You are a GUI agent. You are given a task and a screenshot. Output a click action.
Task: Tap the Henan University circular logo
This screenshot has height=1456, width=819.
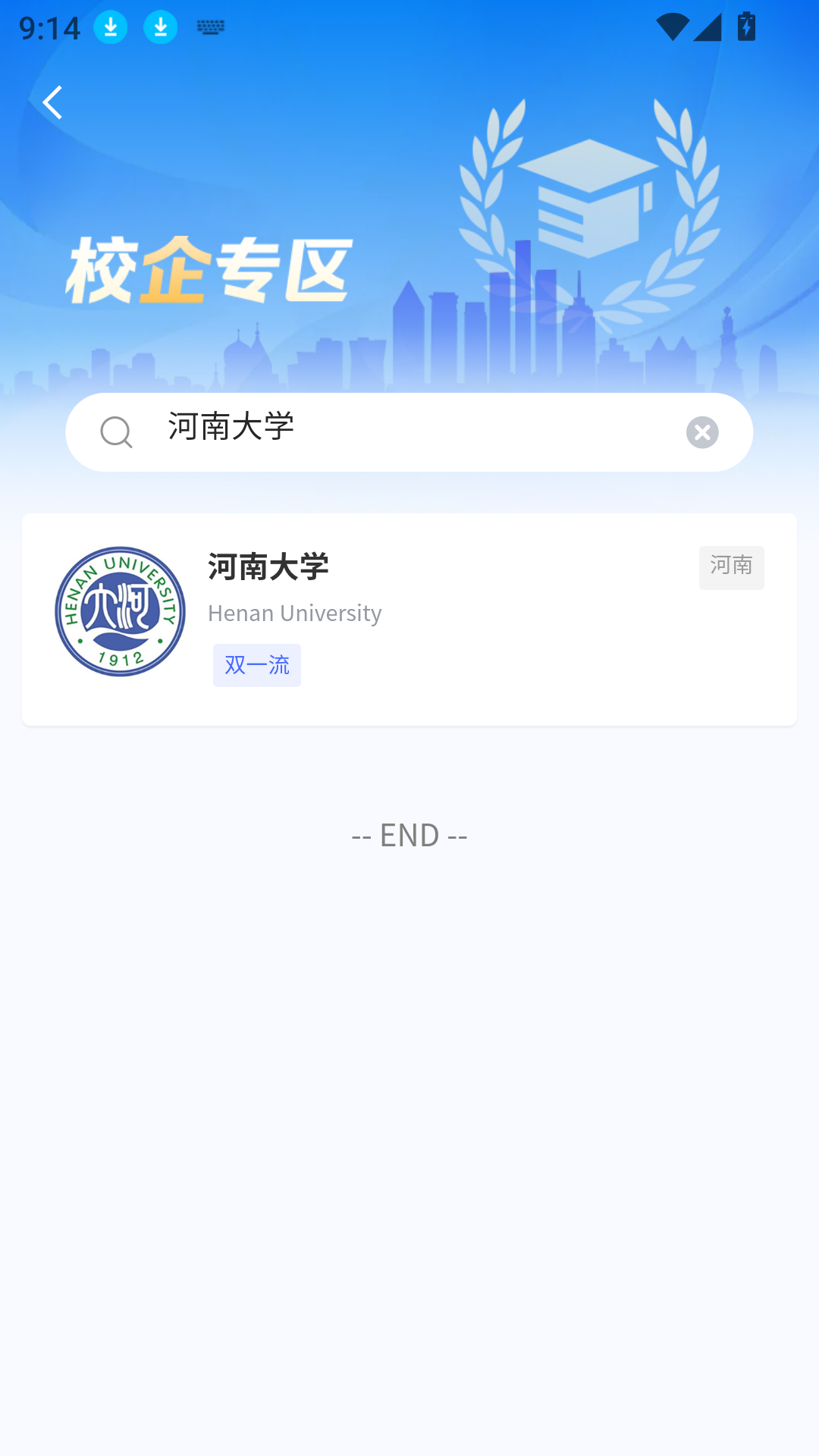[x=121, y=613]
